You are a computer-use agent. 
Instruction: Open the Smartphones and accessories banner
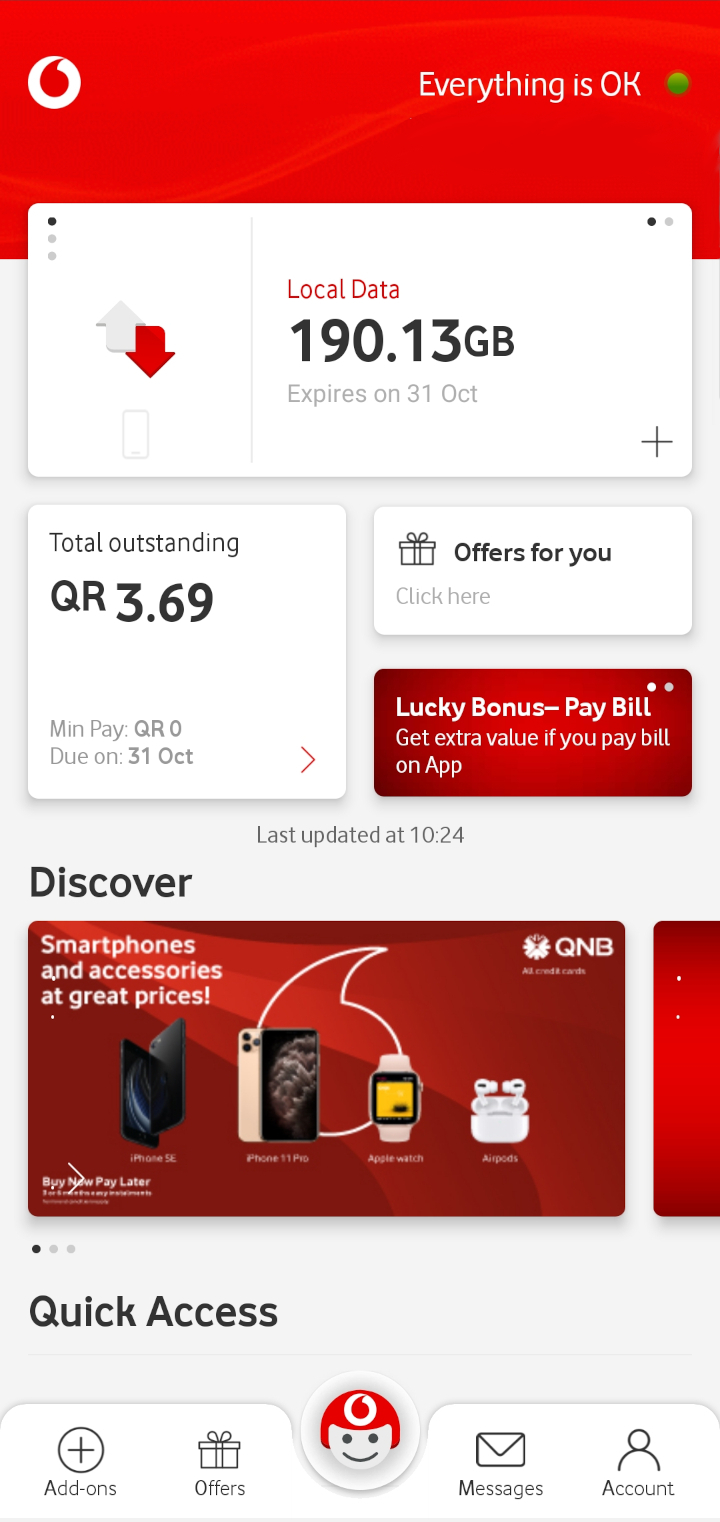click(326, 1068)
